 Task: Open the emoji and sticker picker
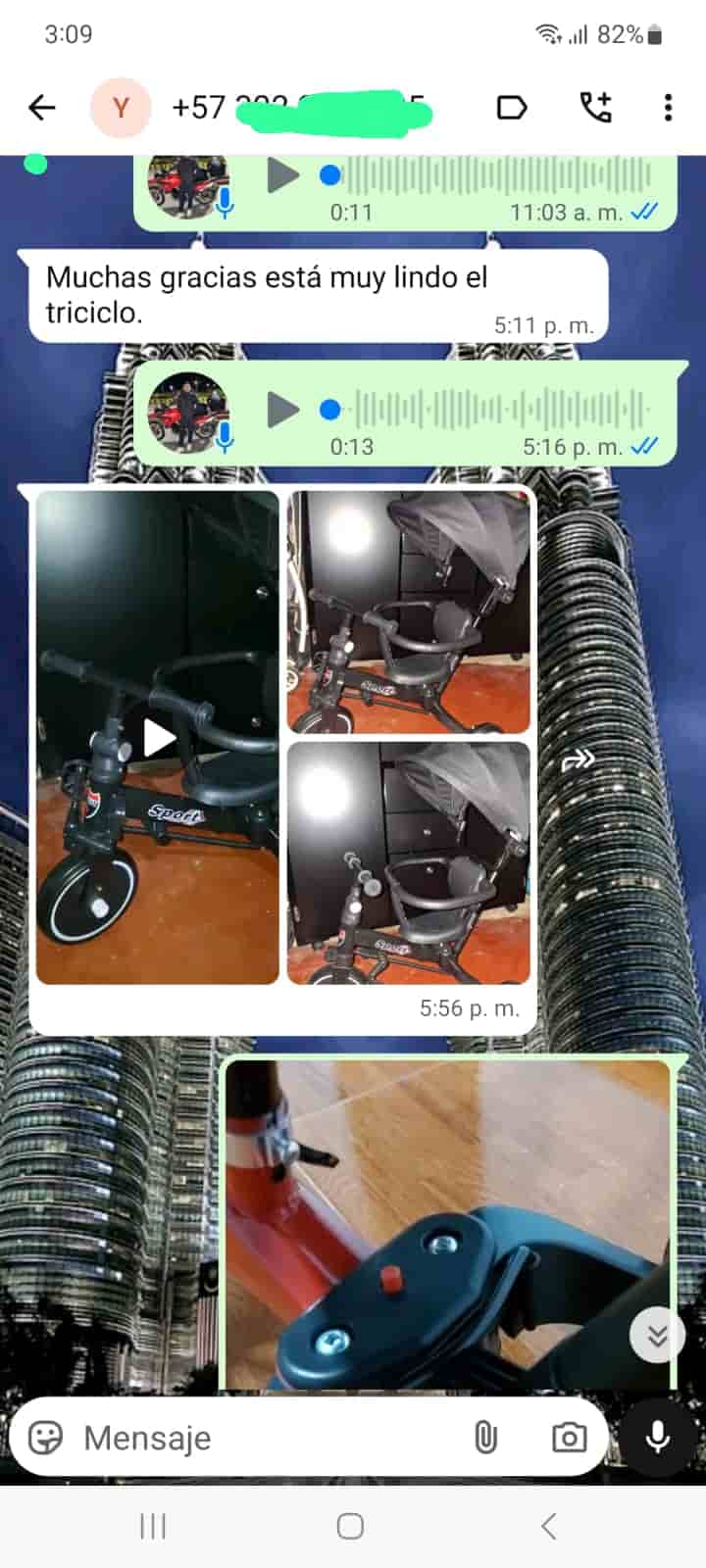pos(46,1438)
